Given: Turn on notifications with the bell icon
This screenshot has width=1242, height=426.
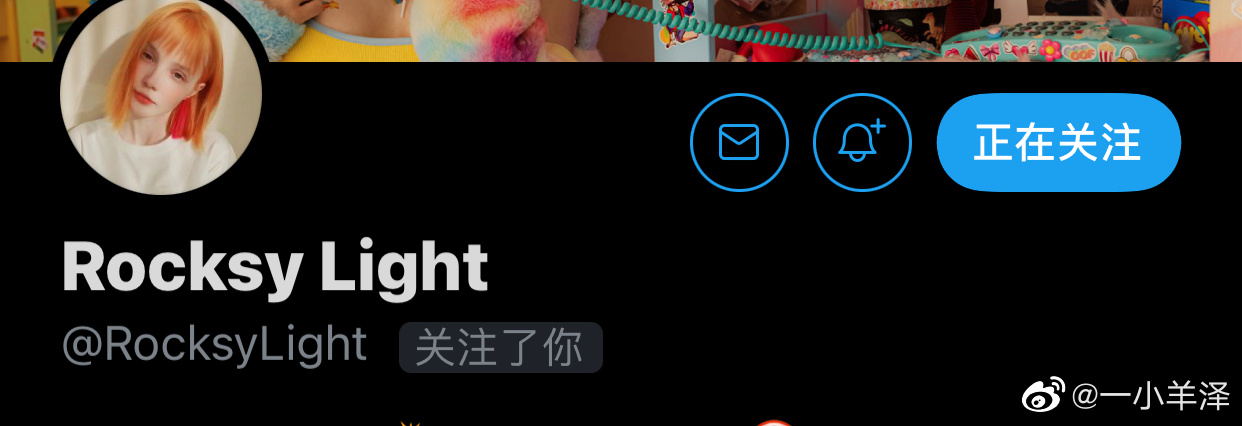Looking at the screenshot, I should tap(862, 142).
